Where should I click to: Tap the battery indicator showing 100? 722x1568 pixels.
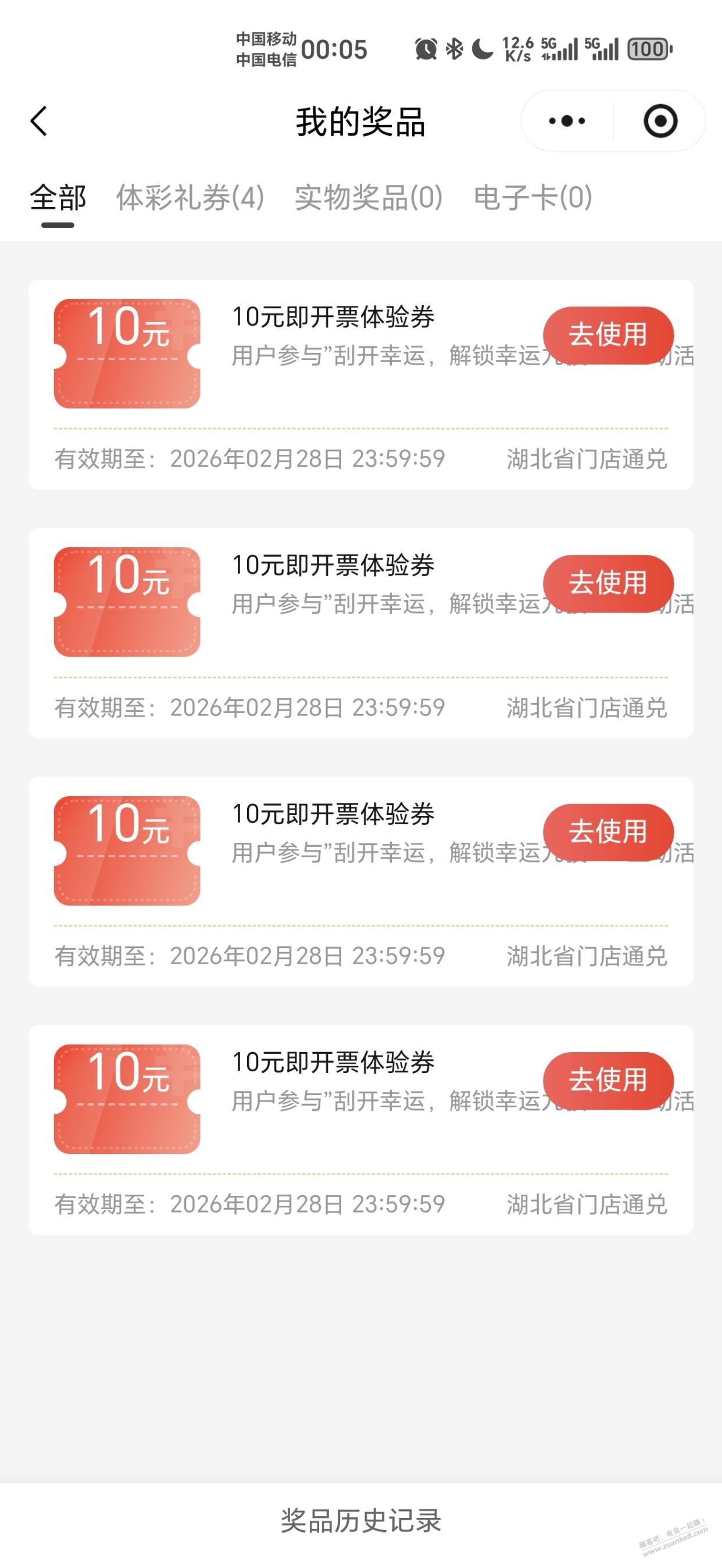coord(649,48)
